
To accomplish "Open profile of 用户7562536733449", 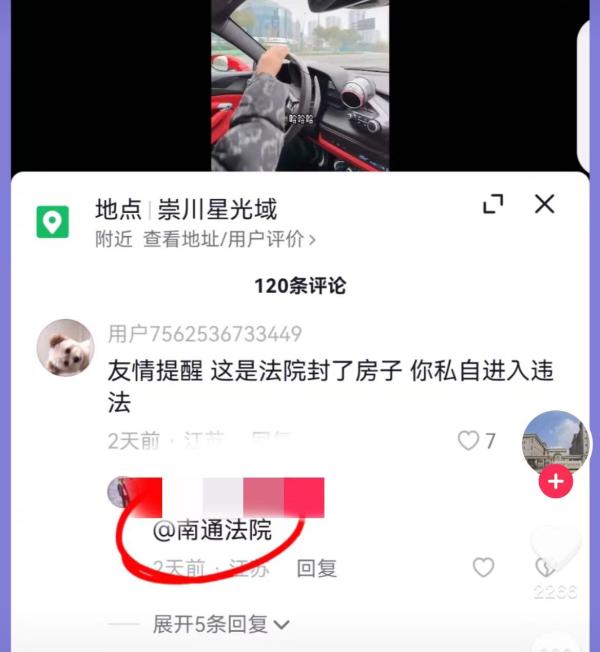I will click(x=65, y=348).
